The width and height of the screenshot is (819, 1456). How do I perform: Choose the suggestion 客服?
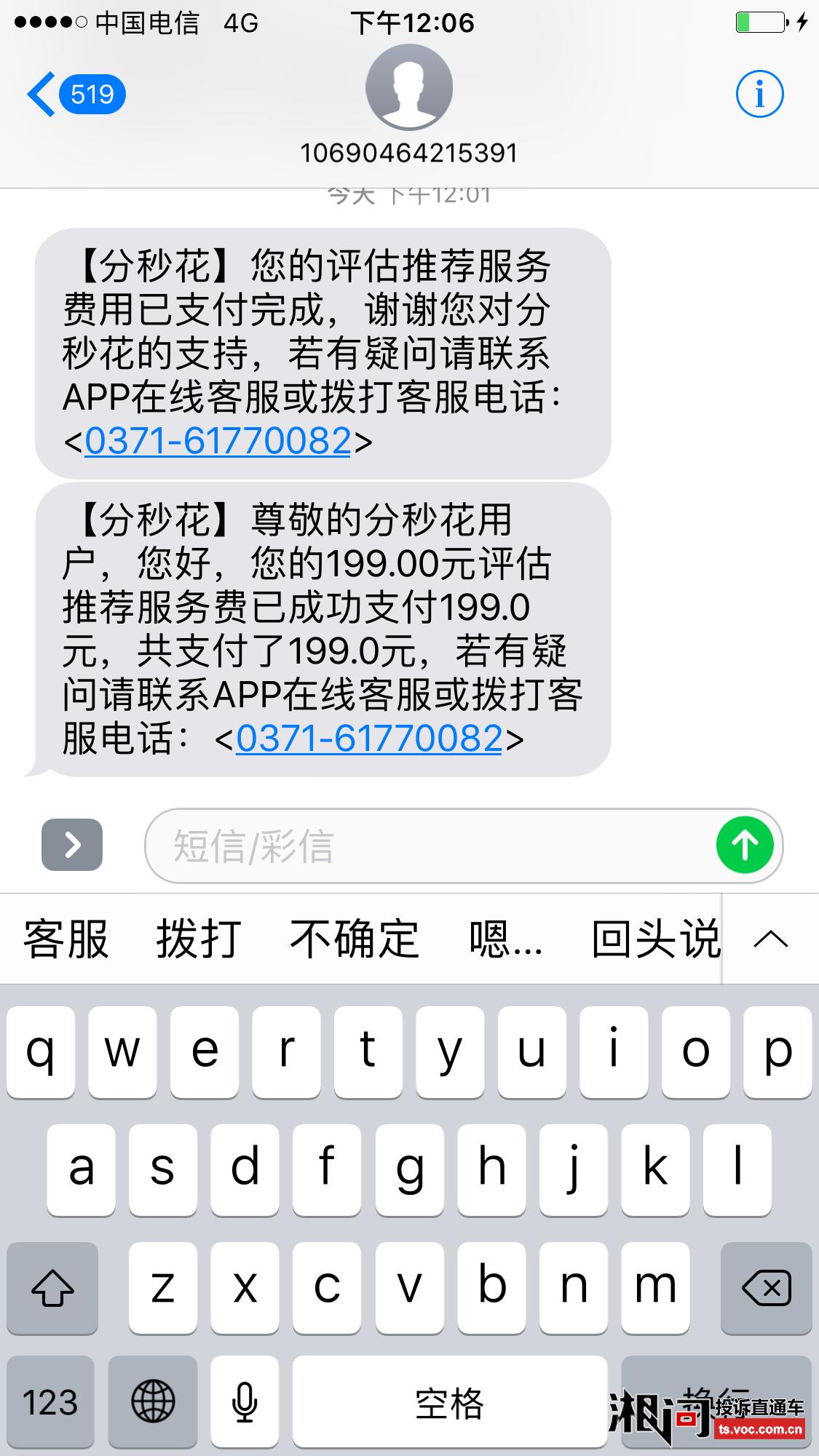[66, 939]
